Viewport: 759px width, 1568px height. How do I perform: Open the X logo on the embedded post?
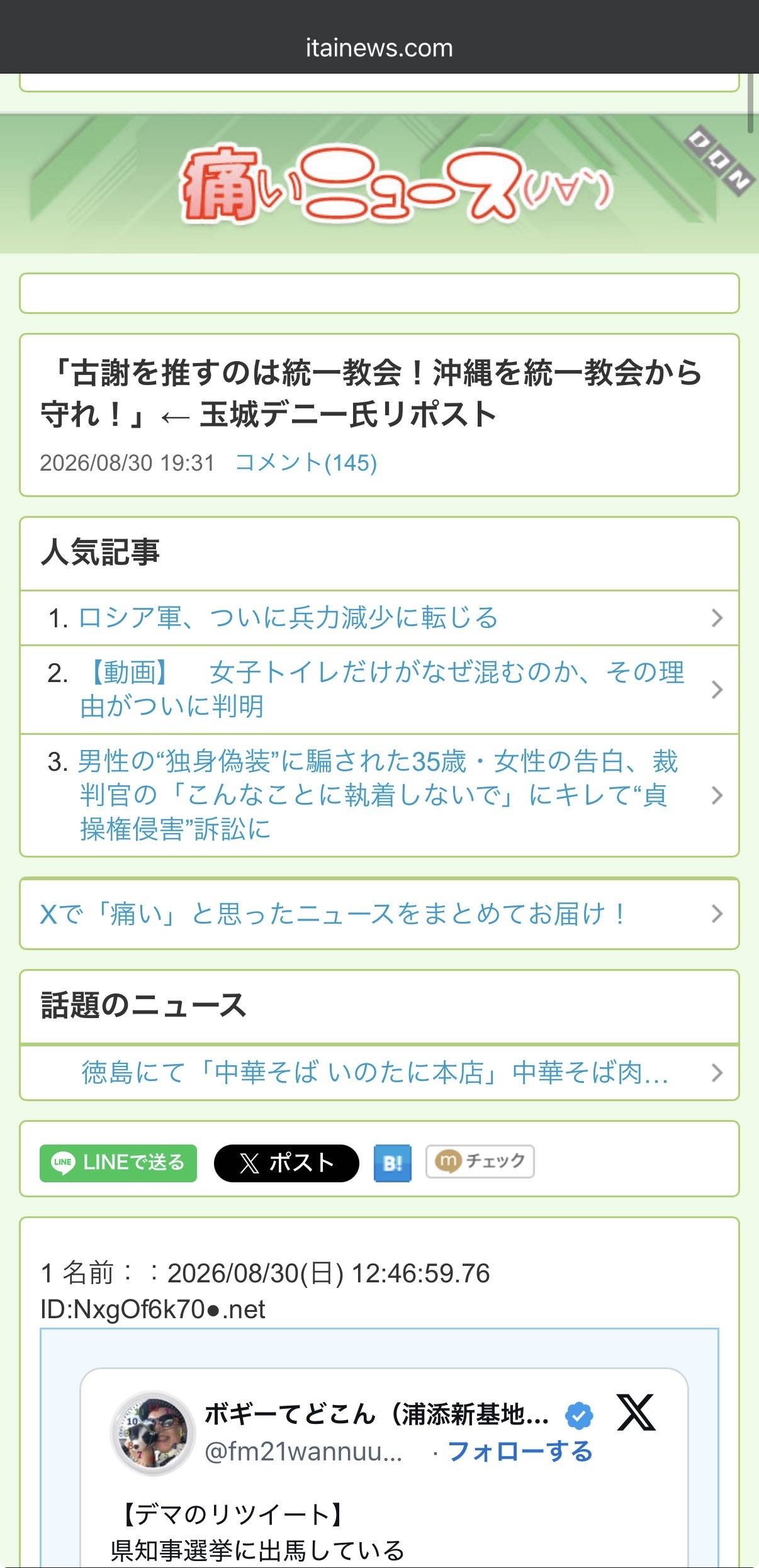coord(636,1413)
